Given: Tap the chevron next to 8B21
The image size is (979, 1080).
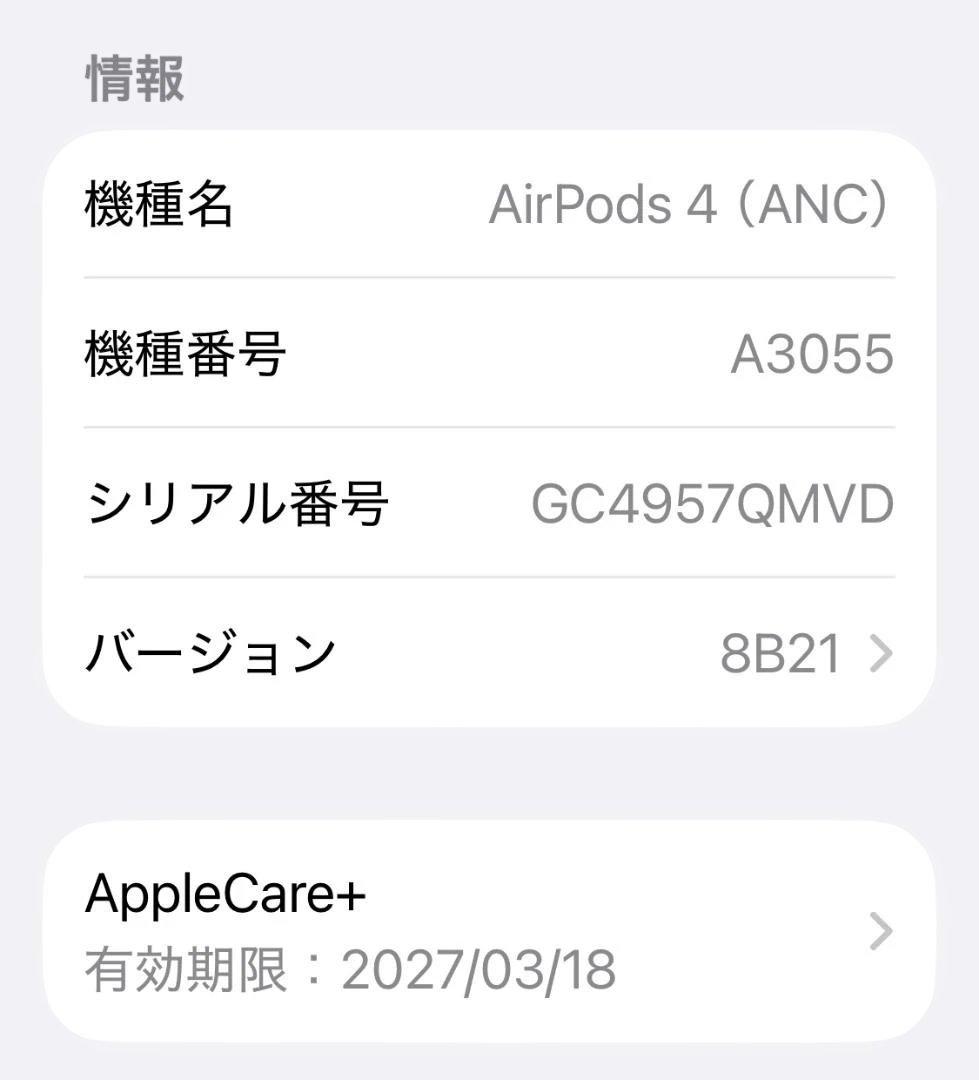Looking at the screenshot, I should (x=879, y=655).
